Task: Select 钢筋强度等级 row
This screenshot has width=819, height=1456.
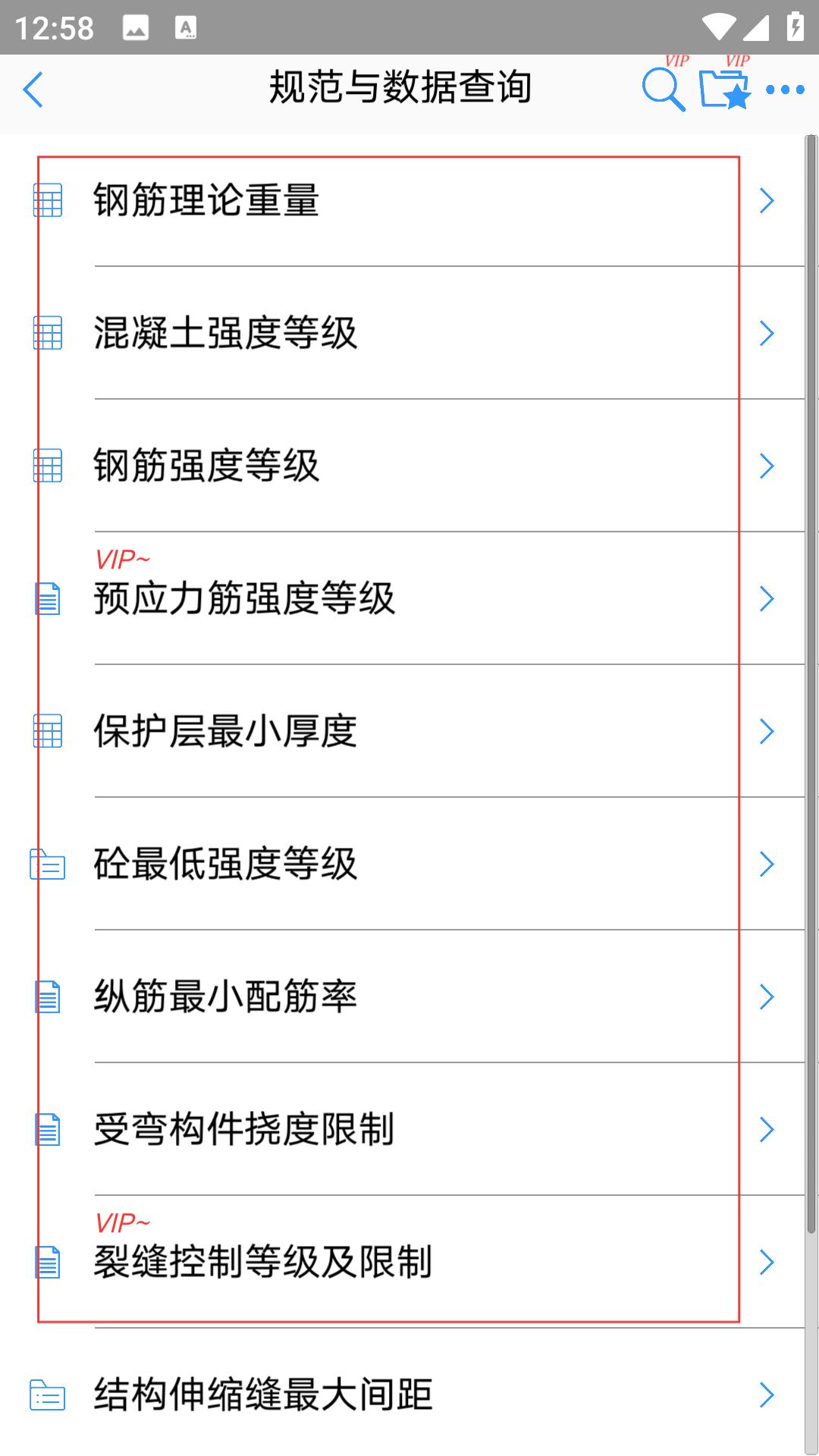Action: (403, 466)
